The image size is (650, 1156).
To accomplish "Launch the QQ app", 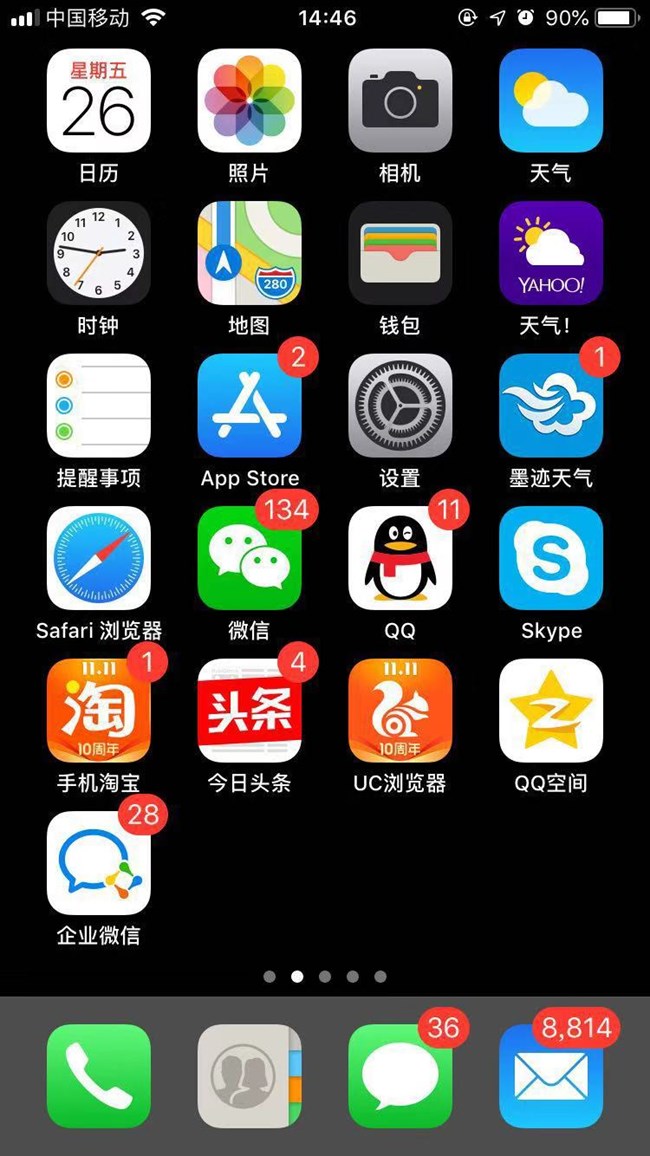I will pyautogui.click(x=400, y=558).
